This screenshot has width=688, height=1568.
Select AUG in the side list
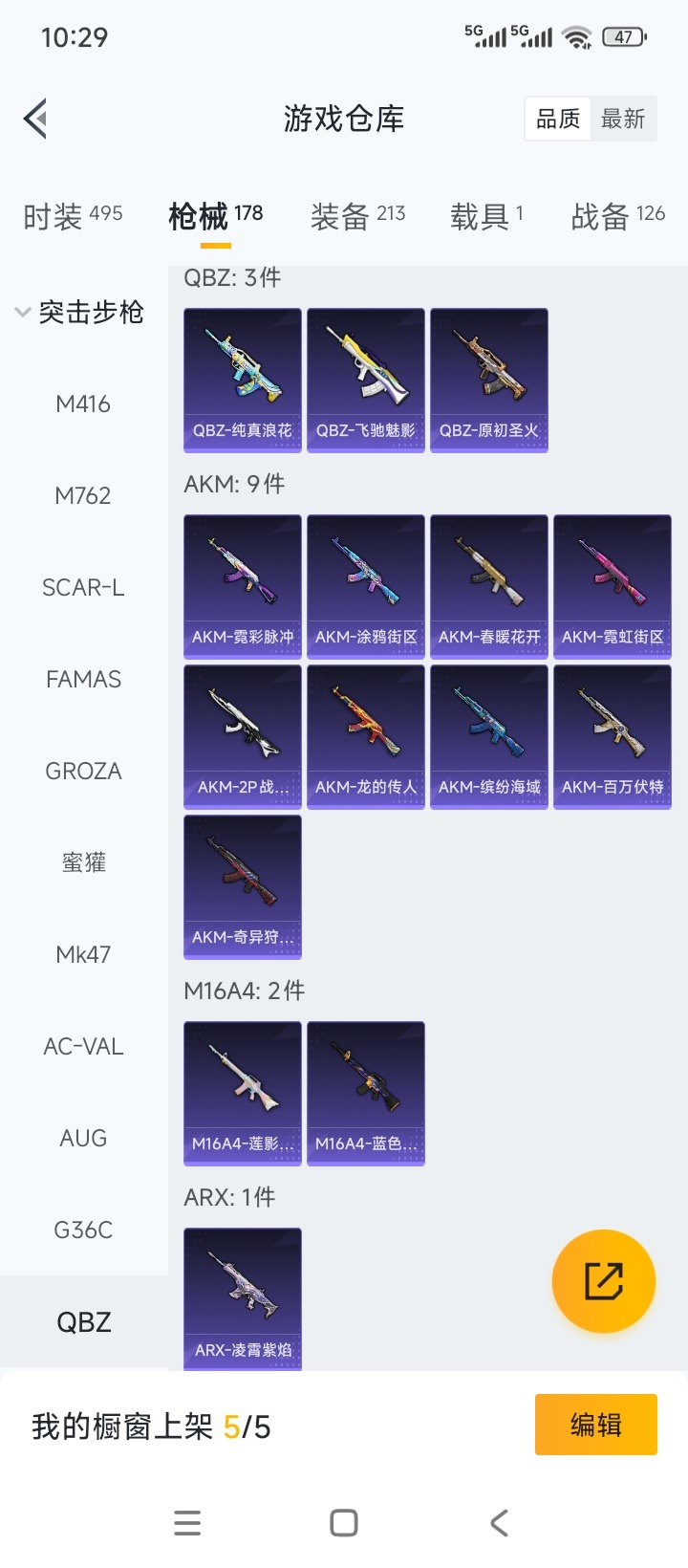tap(83, 1138)
